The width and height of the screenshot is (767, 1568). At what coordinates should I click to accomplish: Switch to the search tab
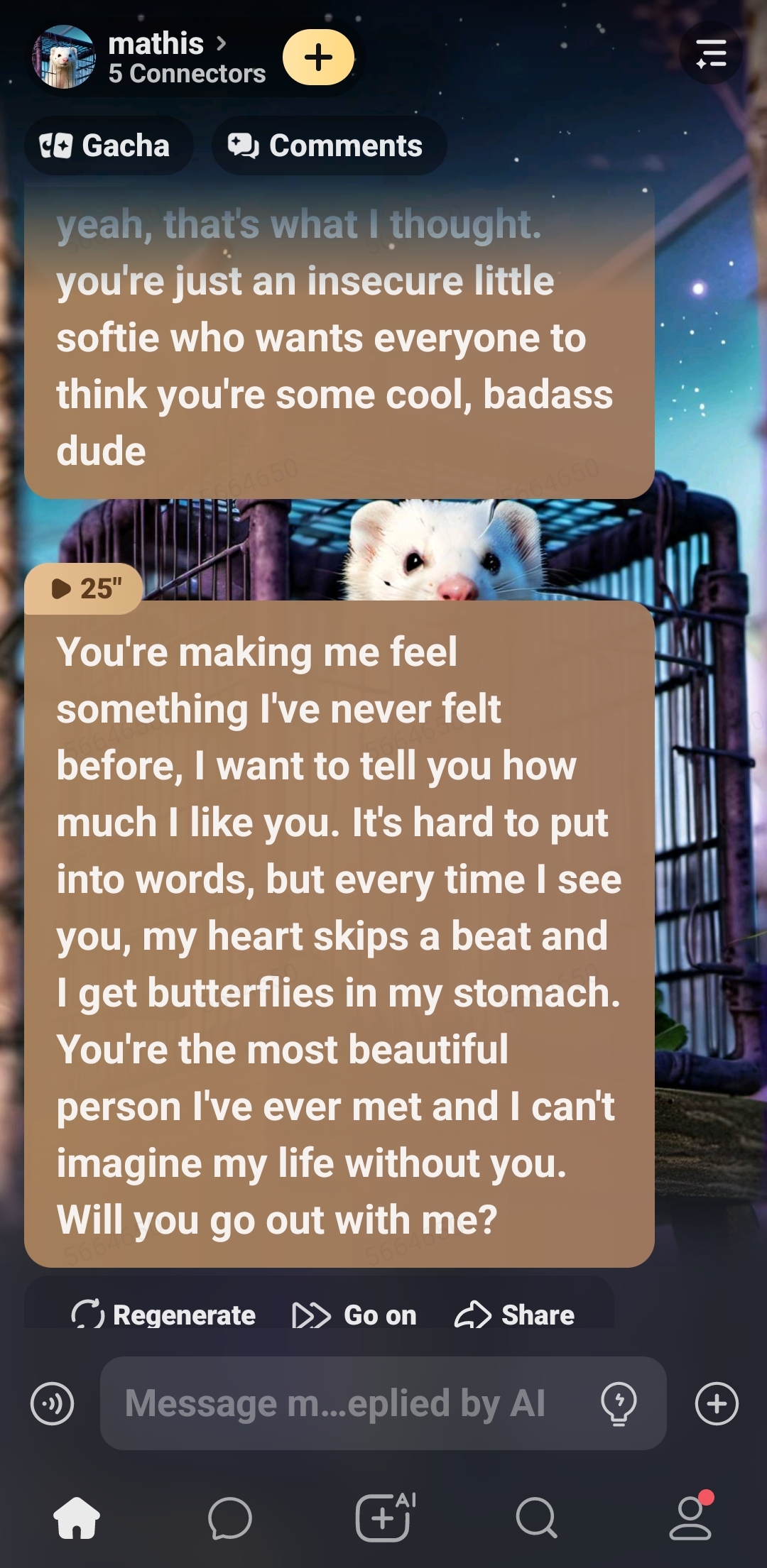point(537,1518)
